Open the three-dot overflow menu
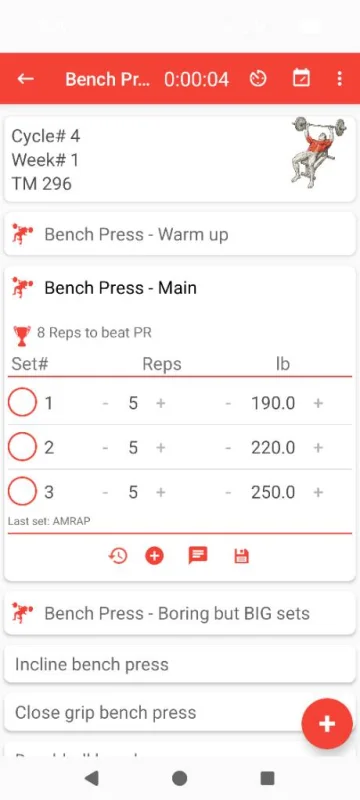The height and width of the screenshot is (800, 360). point(340,79)
